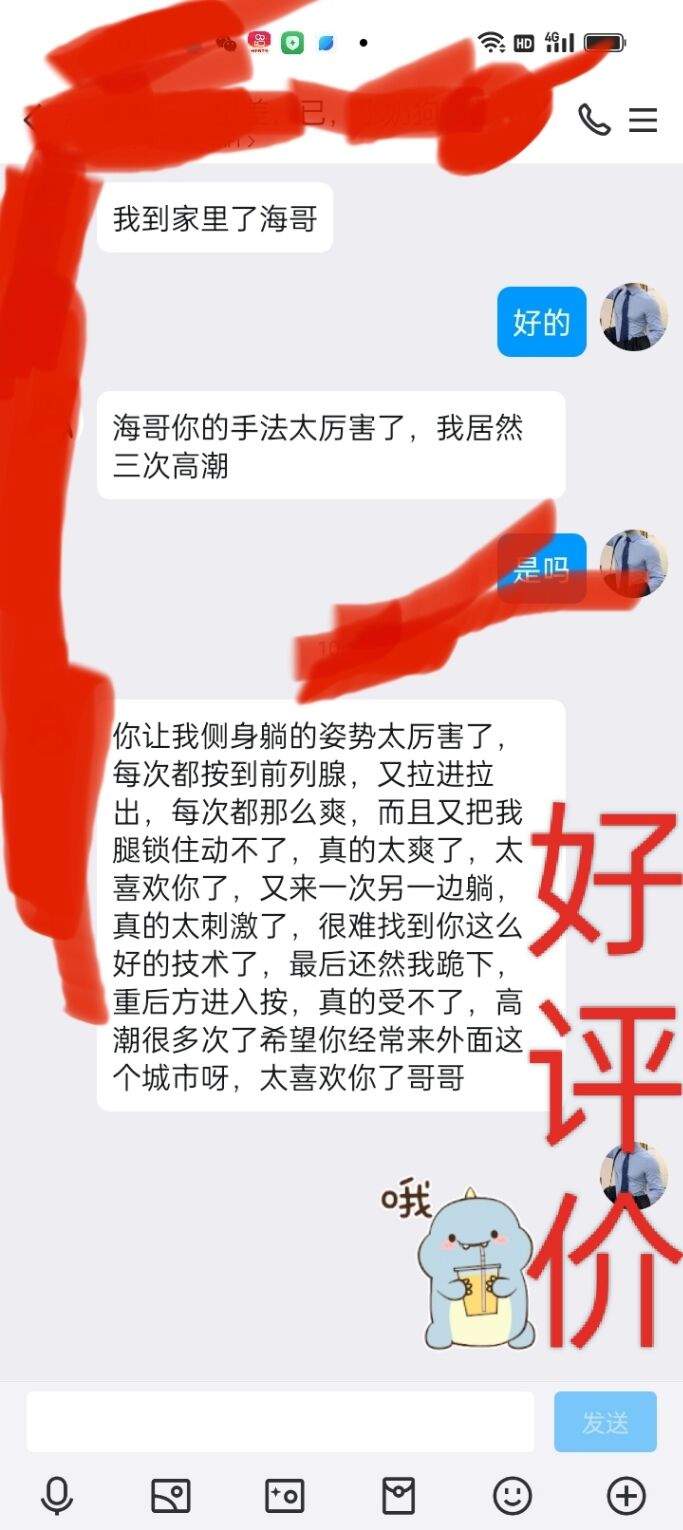
Task: Start a voice call from the phone icon
Action: [594, 121]
